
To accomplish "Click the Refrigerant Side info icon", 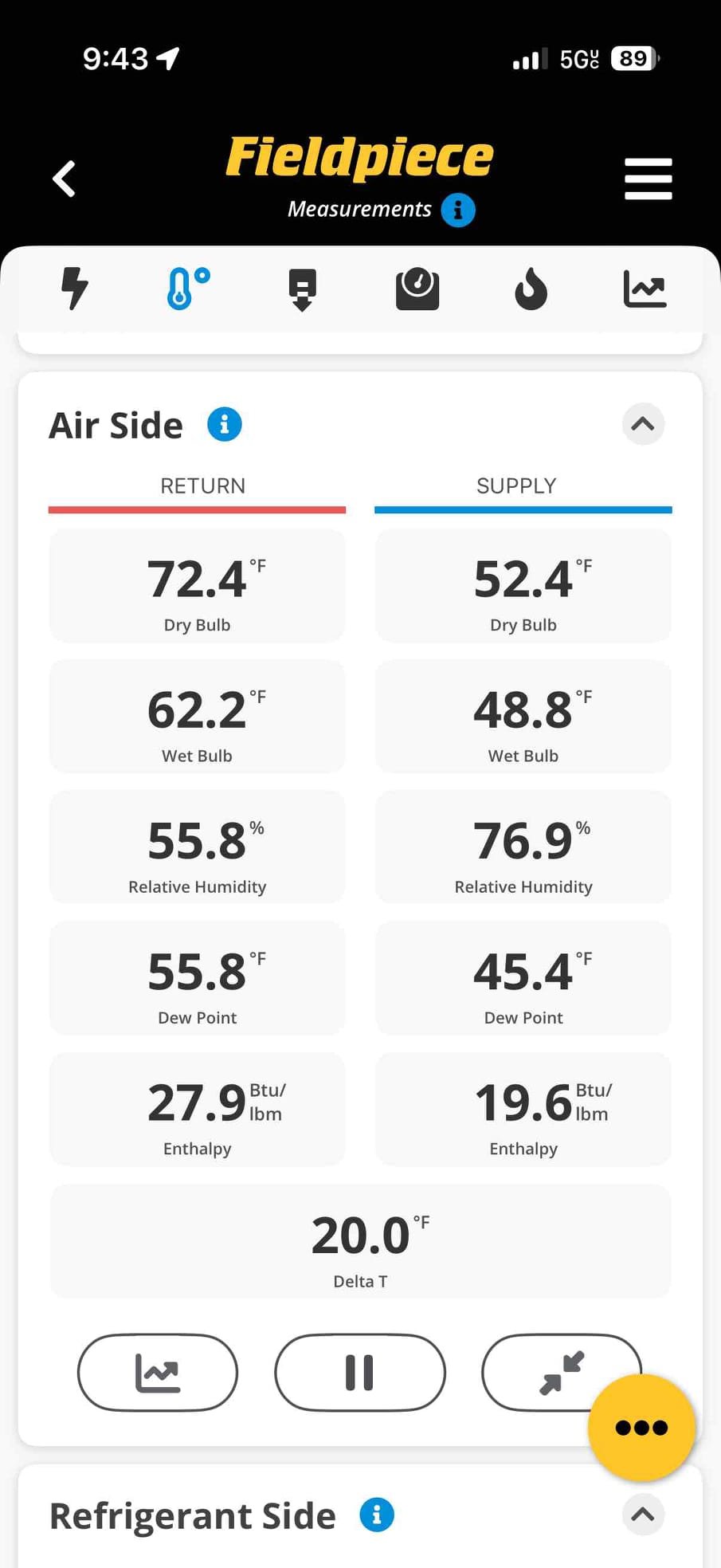I will (x=377, y=1515).
